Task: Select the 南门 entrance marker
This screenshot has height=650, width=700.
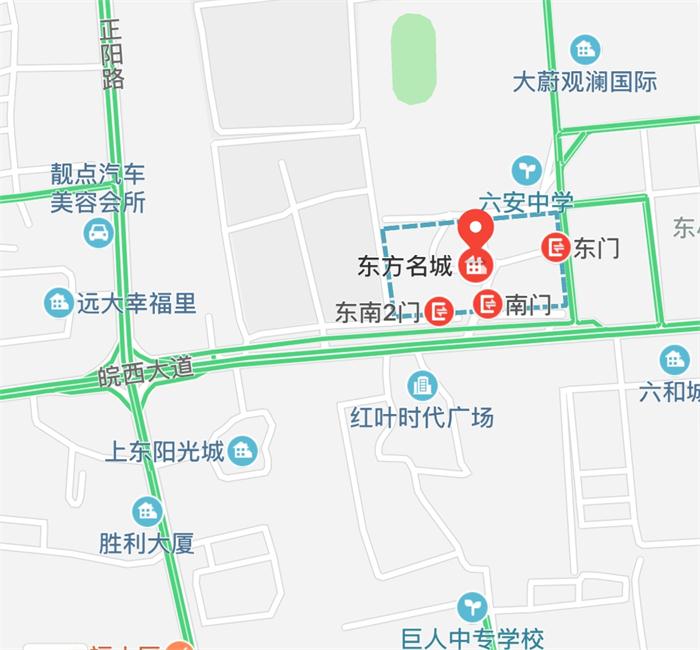Action: click(487, 303)
